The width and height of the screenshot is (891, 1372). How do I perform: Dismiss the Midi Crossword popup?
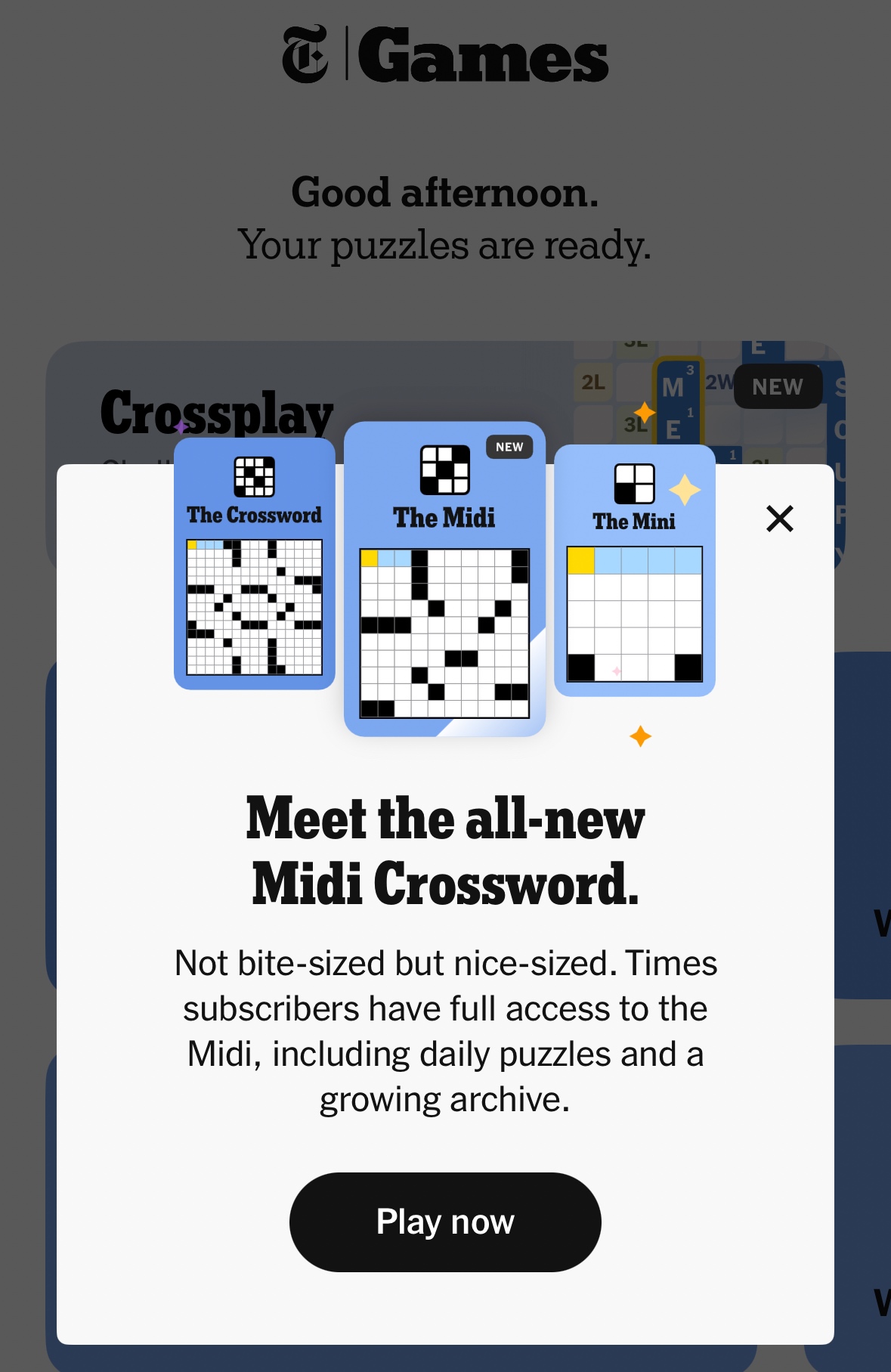[779, 519]
